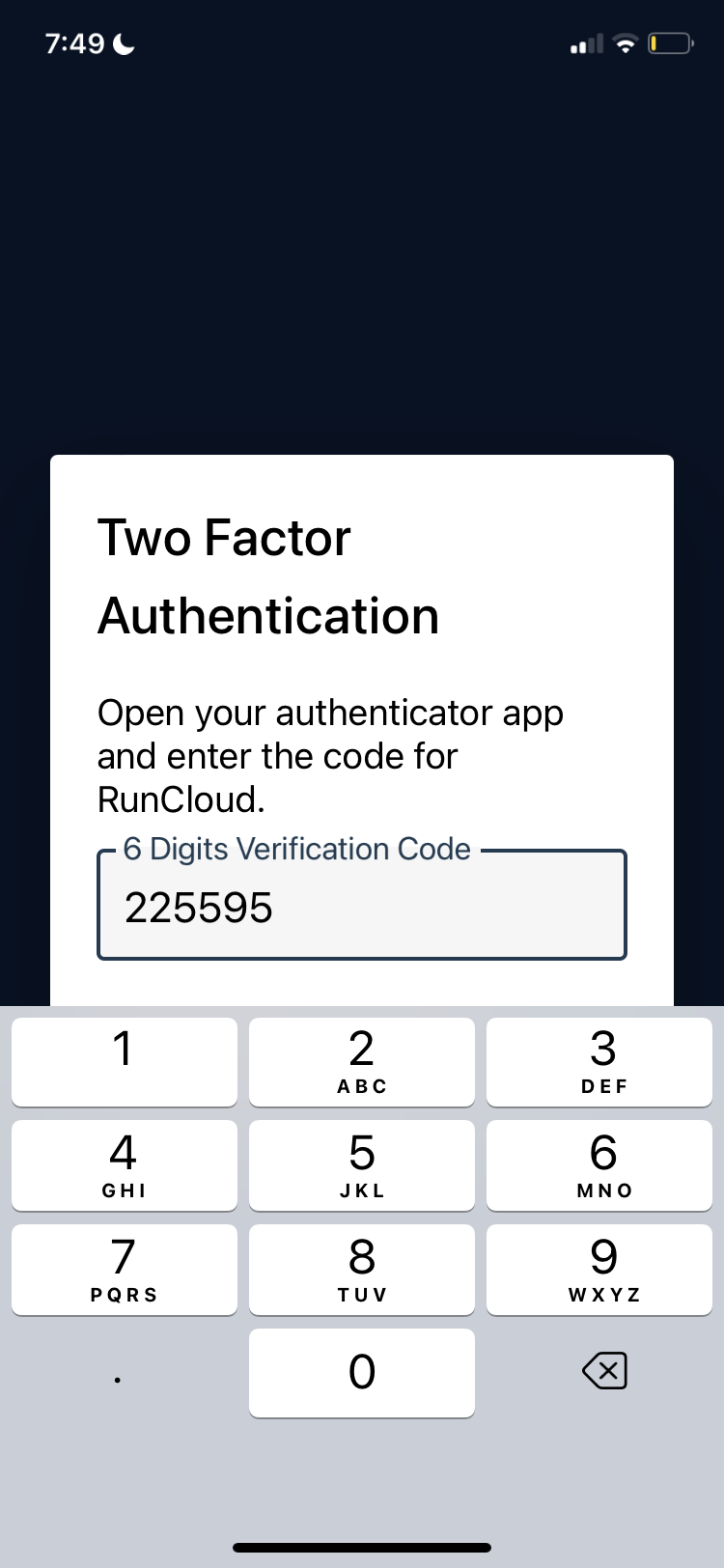This screenshot has width=724, height=1568.
Task: Delete the last digit with backspace key
Action: 604,1371
